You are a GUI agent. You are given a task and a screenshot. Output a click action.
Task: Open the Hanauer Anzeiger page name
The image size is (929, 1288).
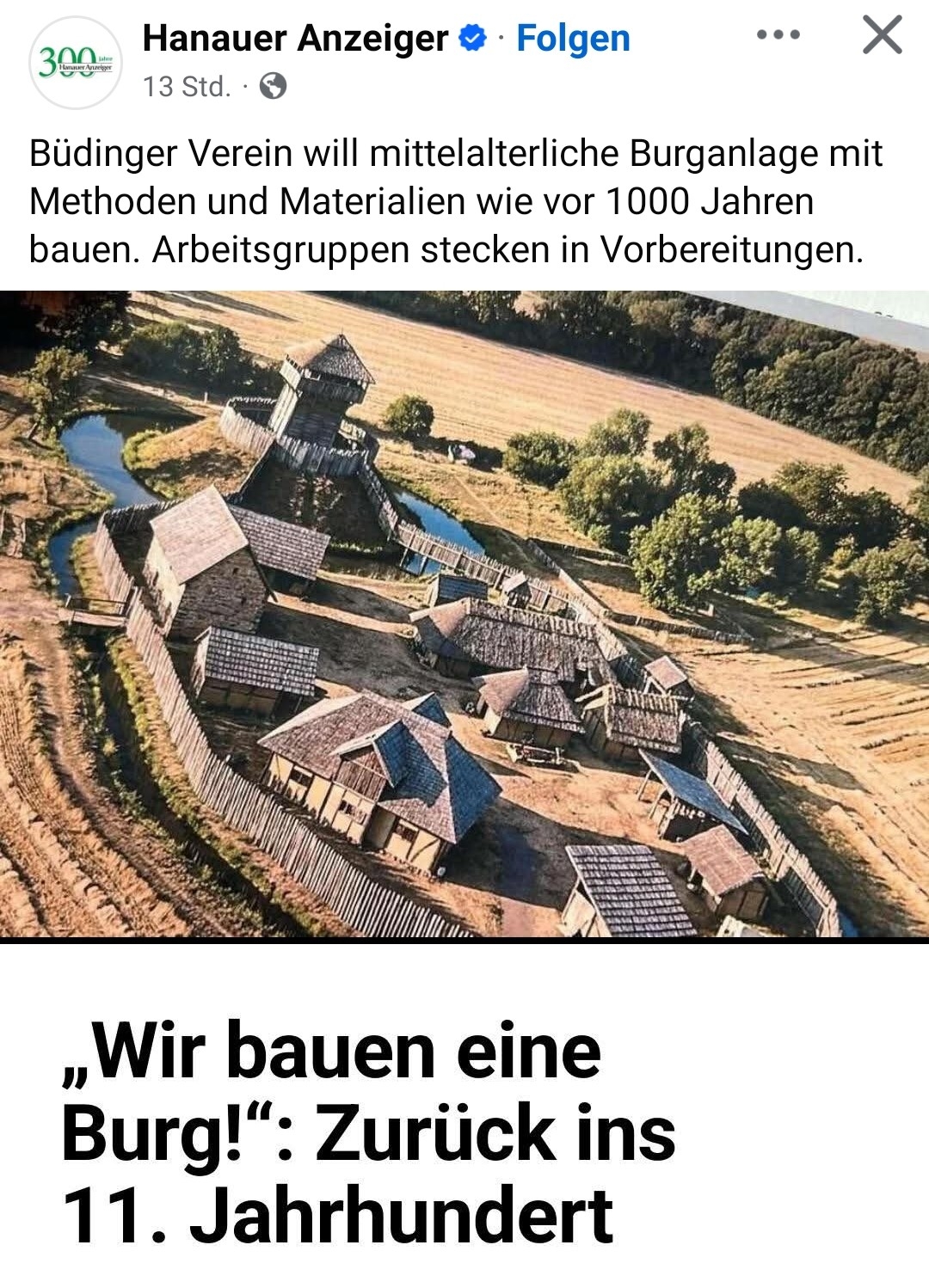pos(295,39)
